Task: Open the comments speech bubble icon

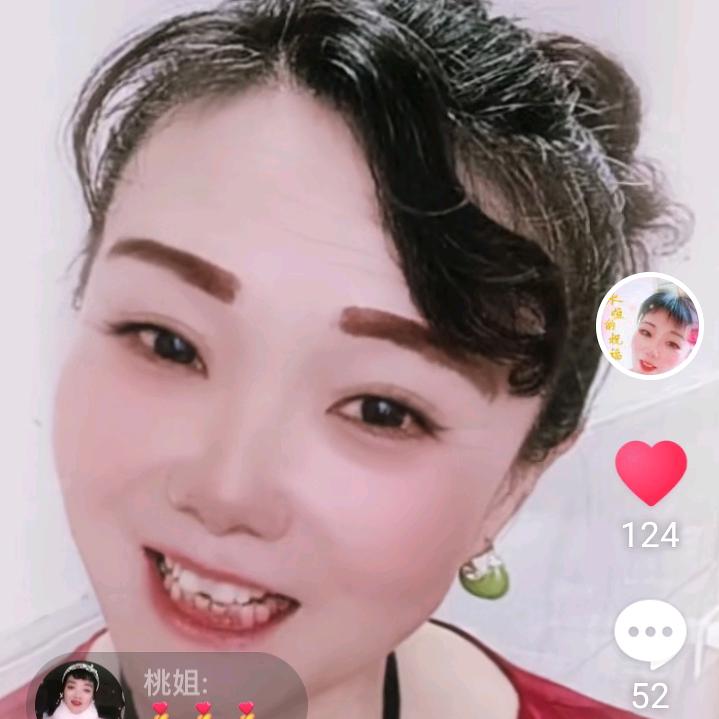Action: [650, 634]
